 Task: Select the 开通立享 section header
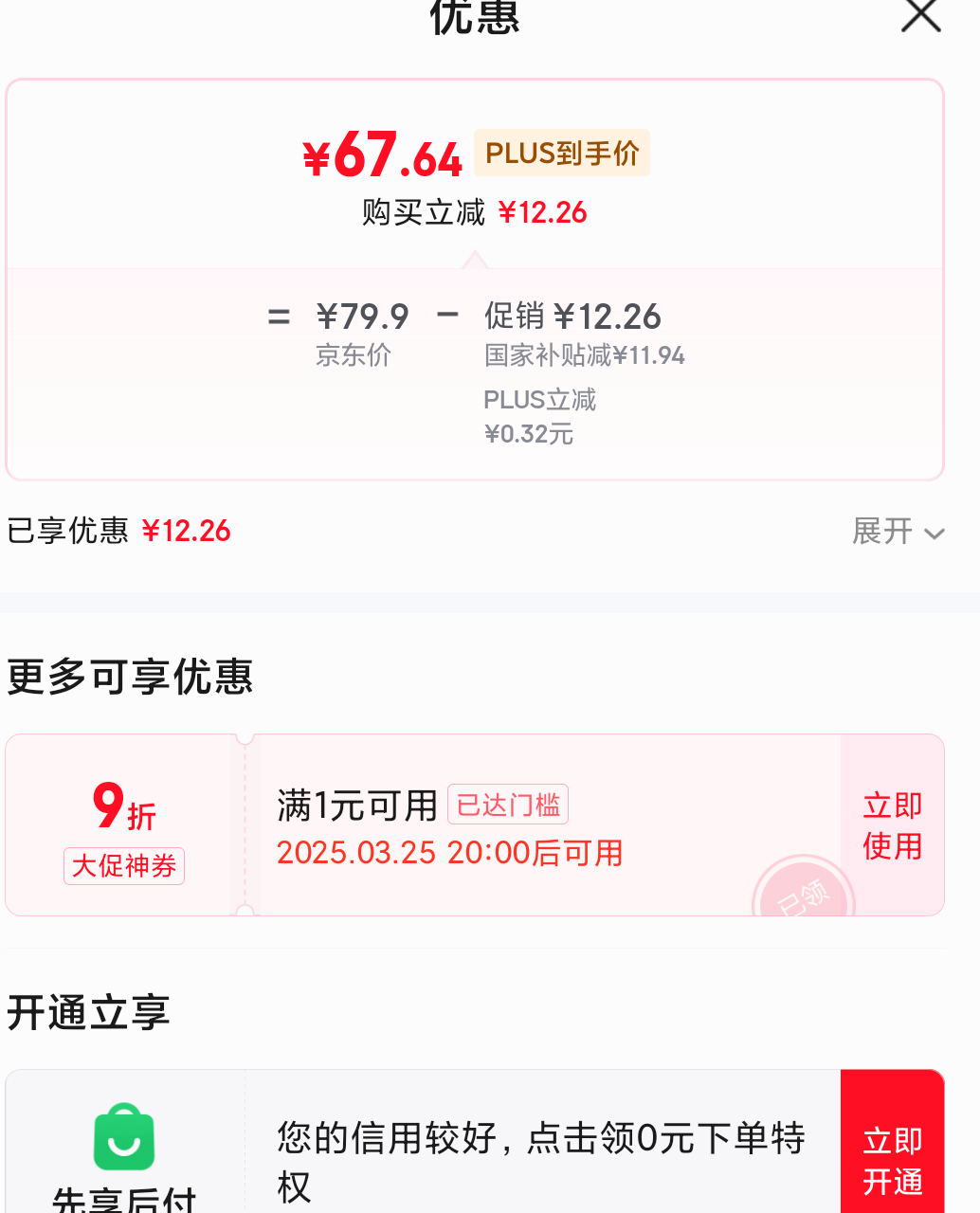point(88,1011)
